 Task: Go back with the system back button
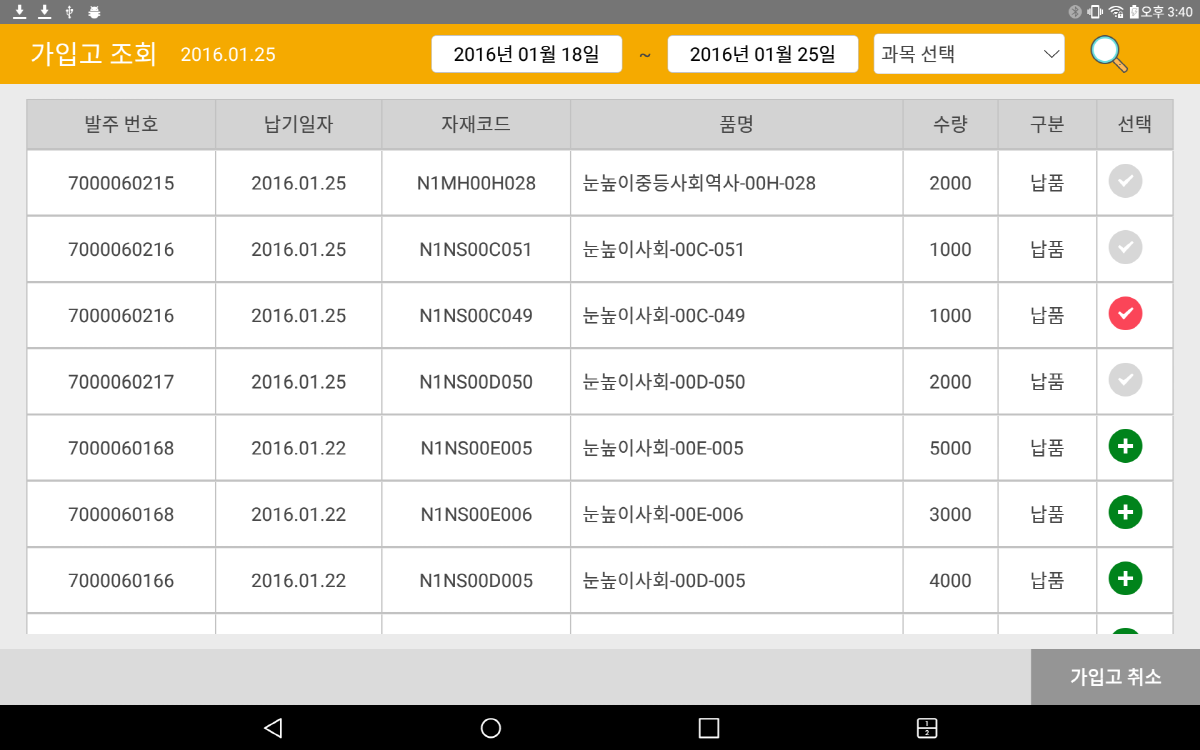273,728
